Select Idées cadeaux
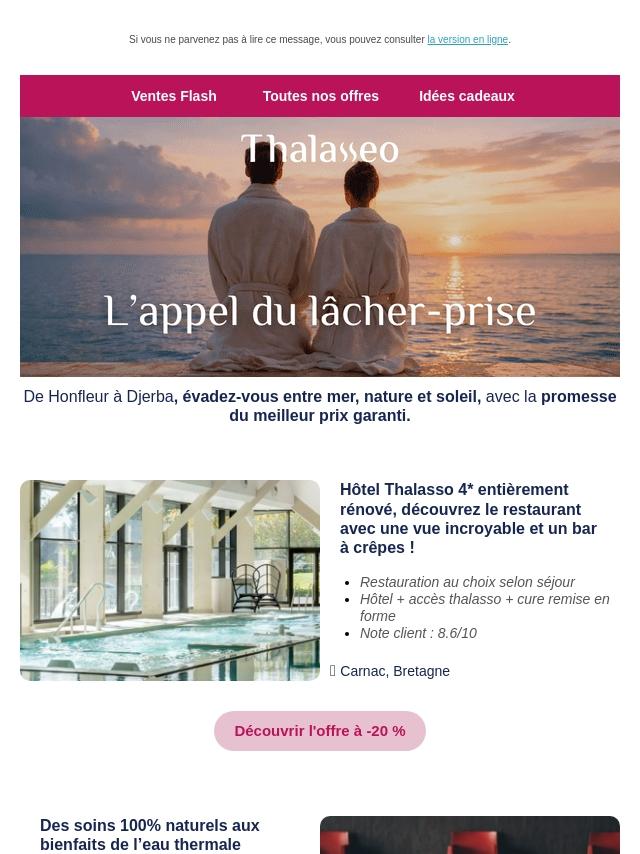 [x=466, y=96]
